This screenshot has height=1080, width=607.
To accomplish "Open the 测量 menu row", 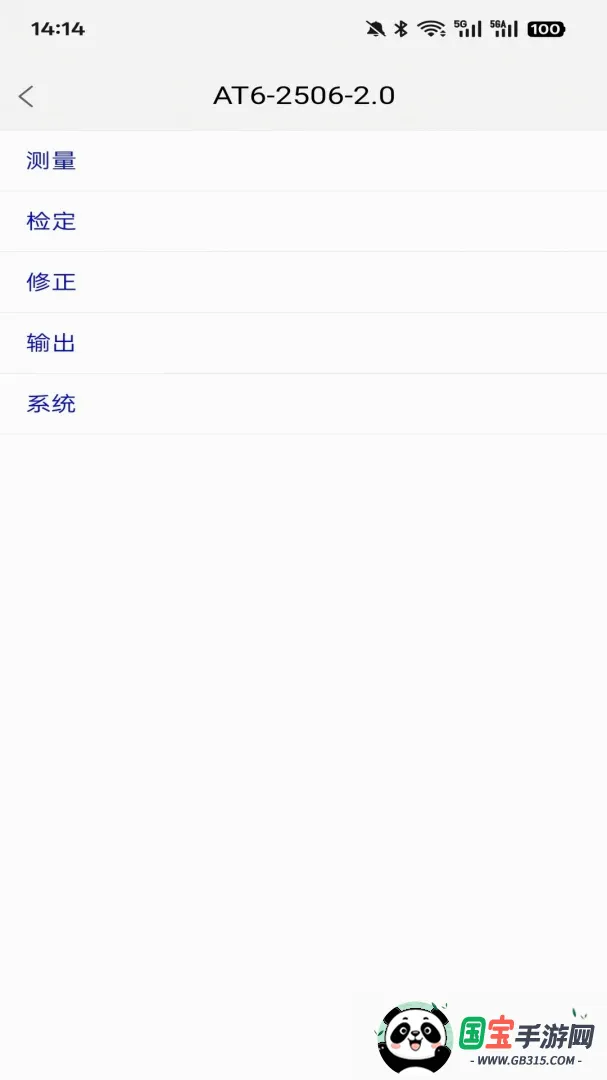I will [x=303, y=160].
